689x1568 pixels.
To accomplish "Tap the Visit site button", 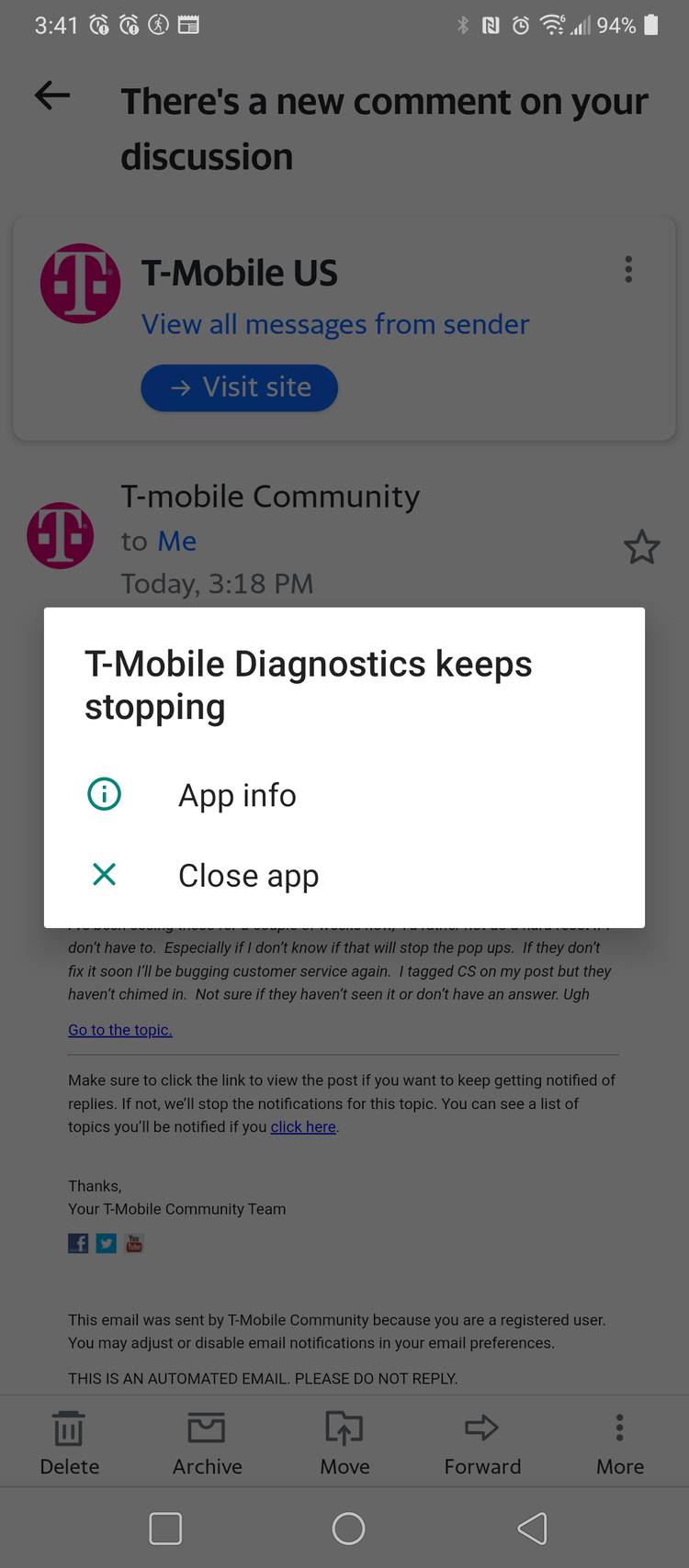I will (x=240, y=387).
